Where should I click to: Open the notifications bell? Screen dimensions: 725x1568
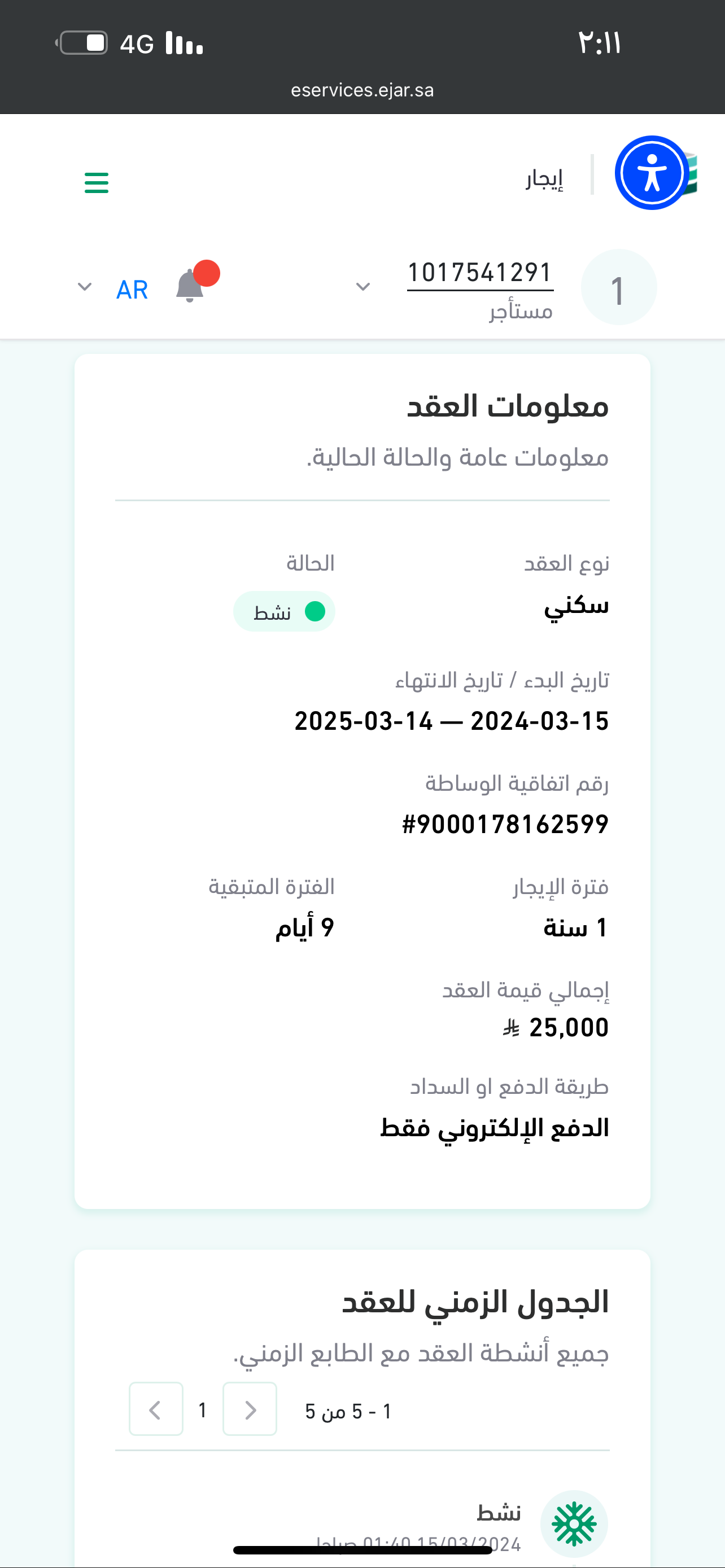click(x=190, y=286)
